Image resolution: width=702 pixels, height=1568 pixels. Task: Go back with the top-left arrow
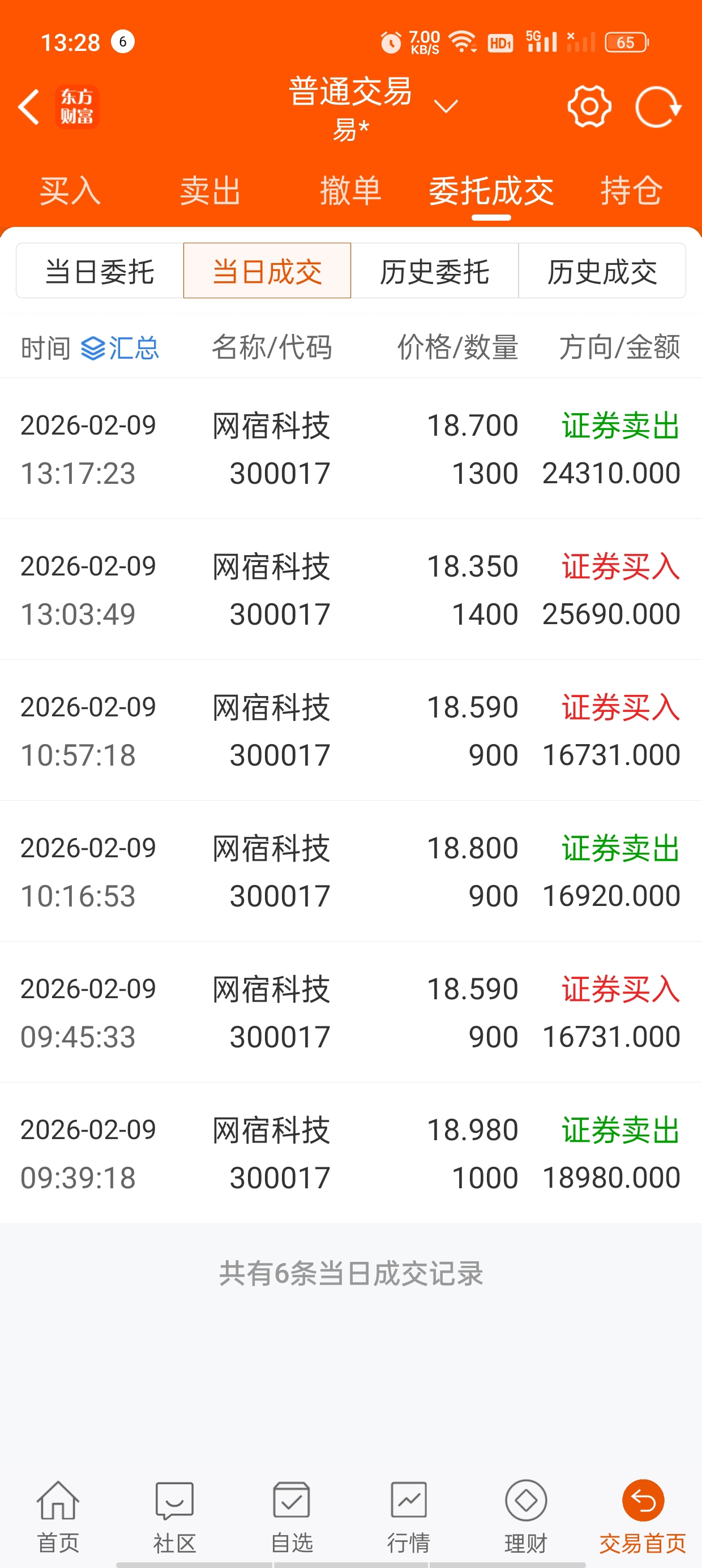click(x=29, y=107)
